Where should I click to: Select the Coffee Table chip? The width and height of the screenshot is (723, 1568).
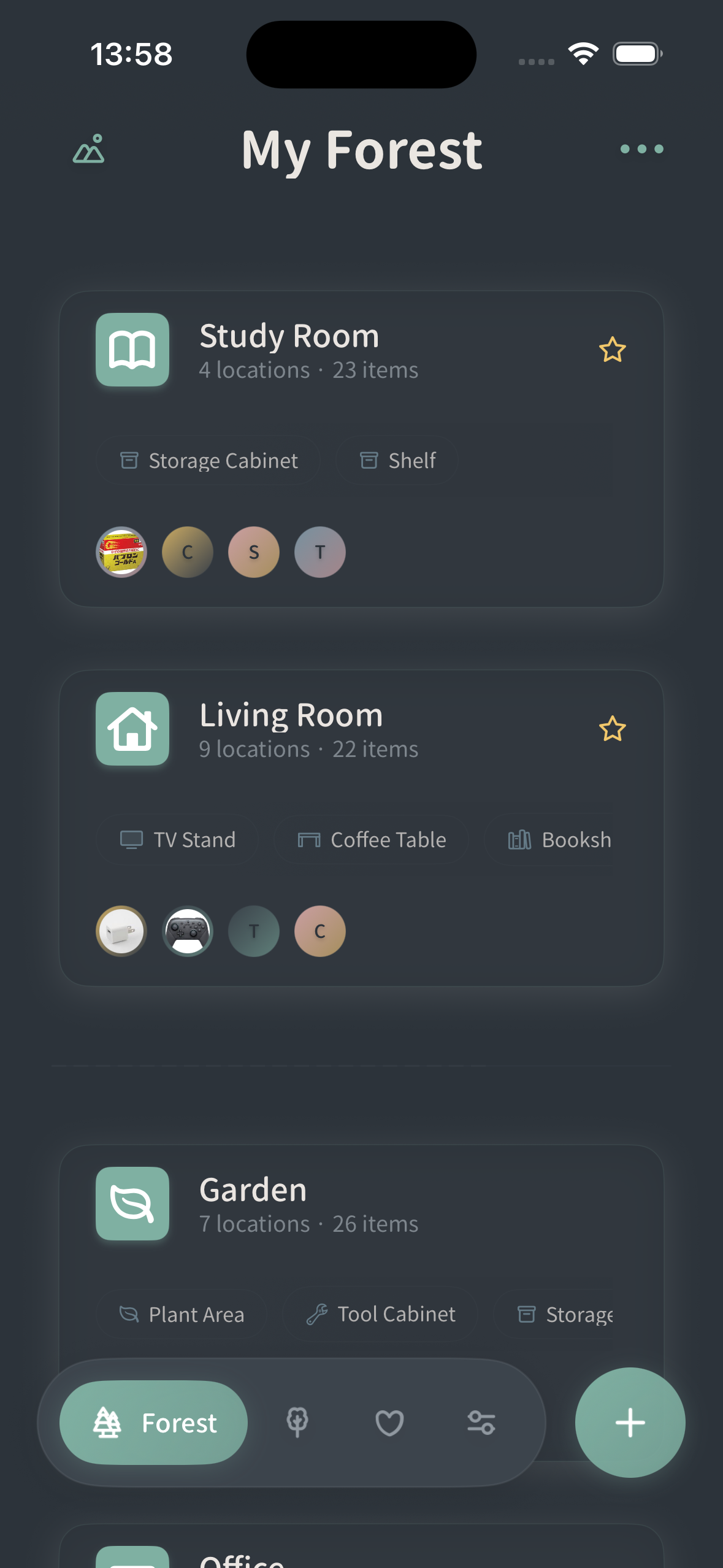click(x=372, y=840)
